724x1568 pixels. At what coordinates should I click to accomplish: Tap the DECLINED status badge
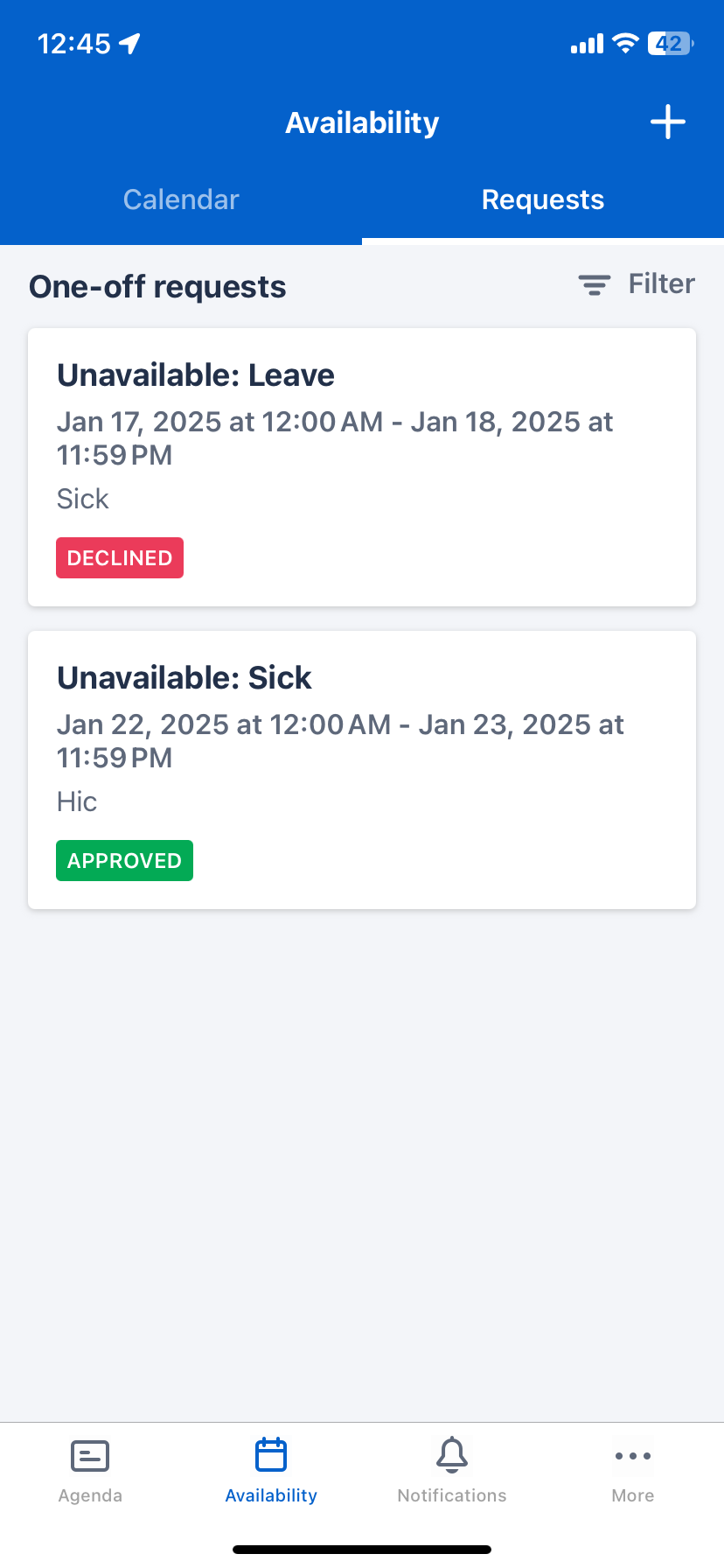[x=119, y=557]
